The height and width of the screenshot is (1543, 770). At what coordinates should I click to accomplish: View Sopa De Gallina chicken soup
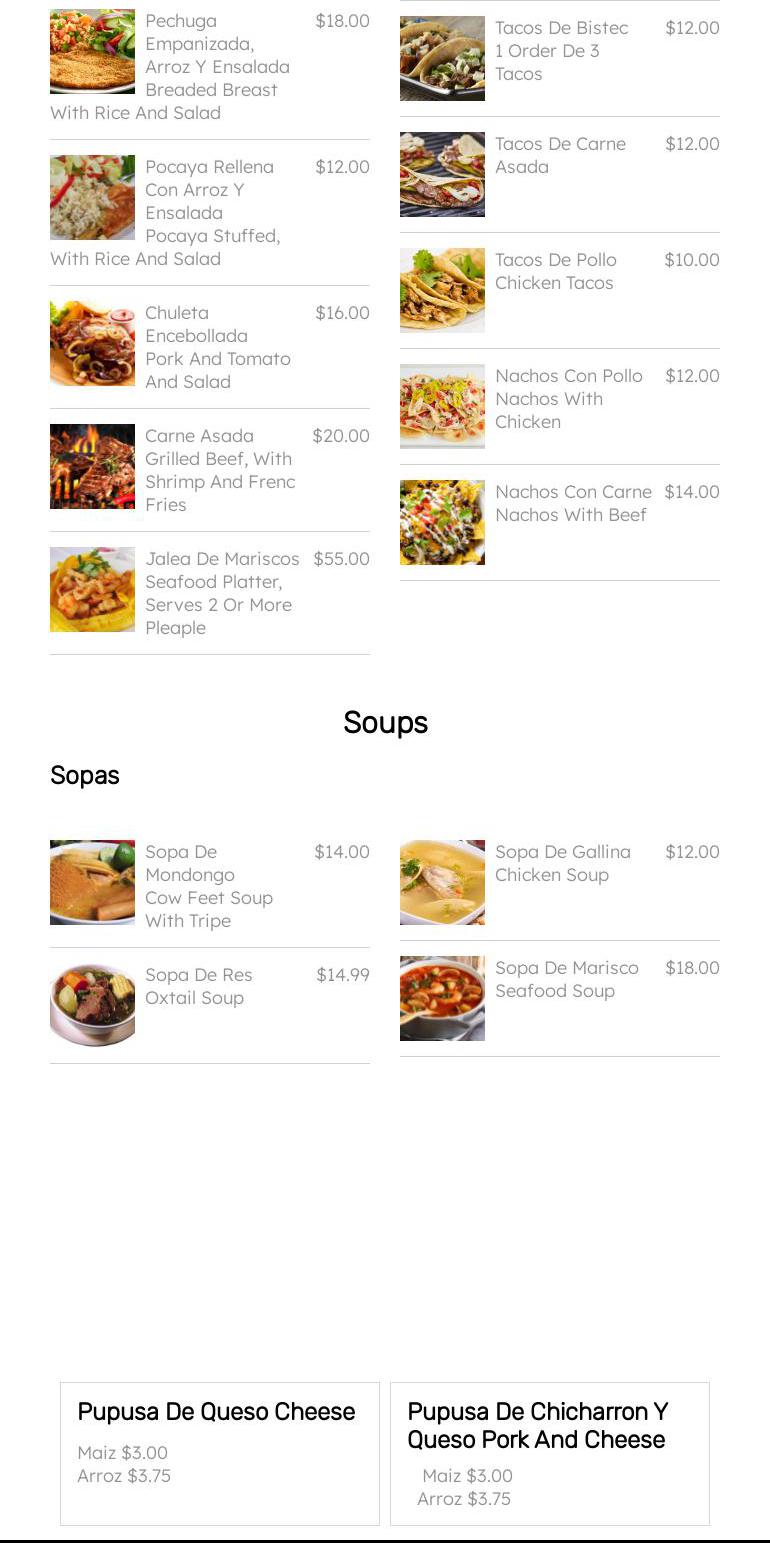pos(562,863)
